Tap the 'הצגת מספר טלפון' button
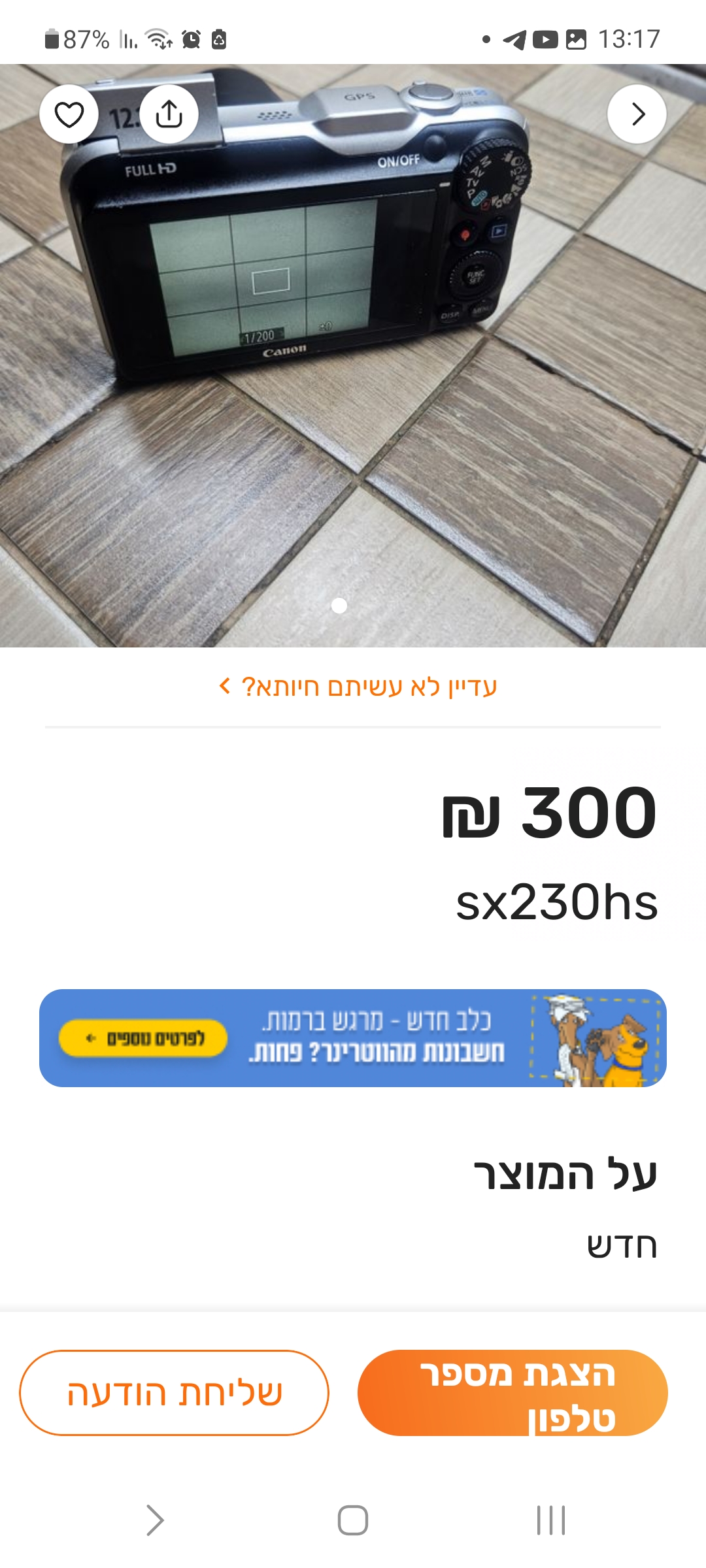Screen dimensions: 706x1568 [513, 1393]
